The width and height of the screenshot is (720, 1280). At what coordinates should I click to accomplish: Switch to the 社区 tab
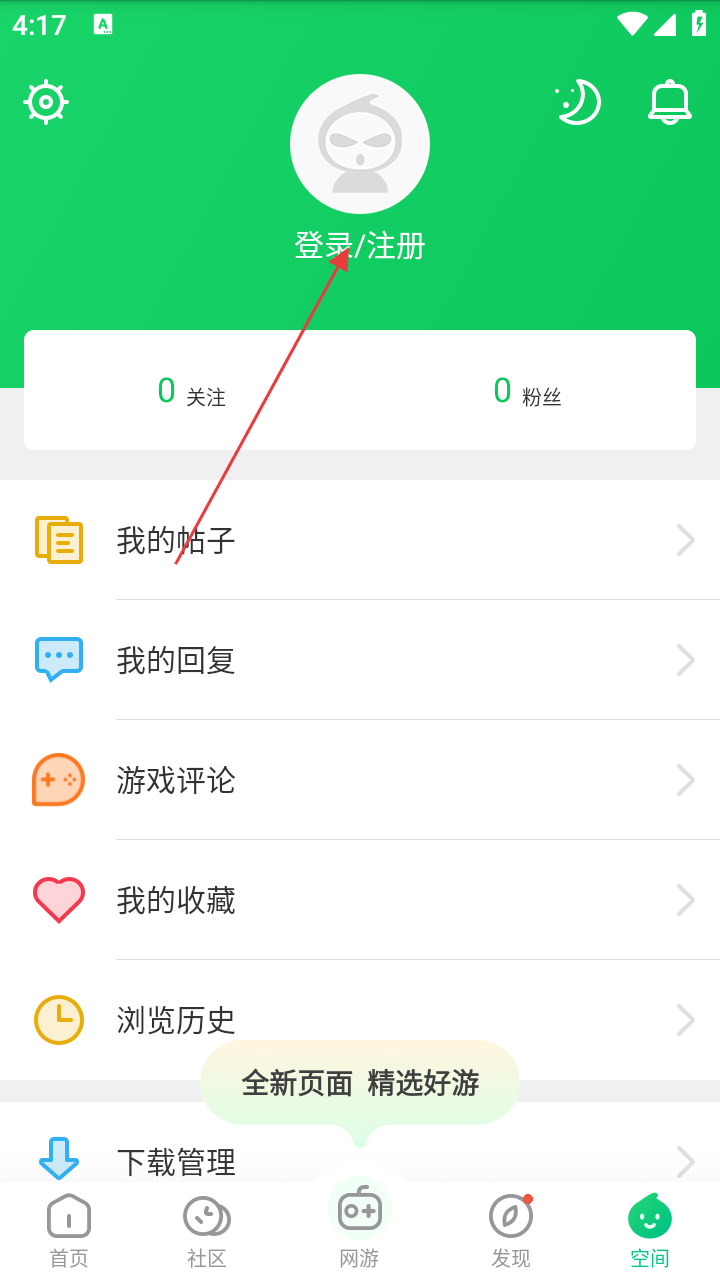click(207, 1230)
